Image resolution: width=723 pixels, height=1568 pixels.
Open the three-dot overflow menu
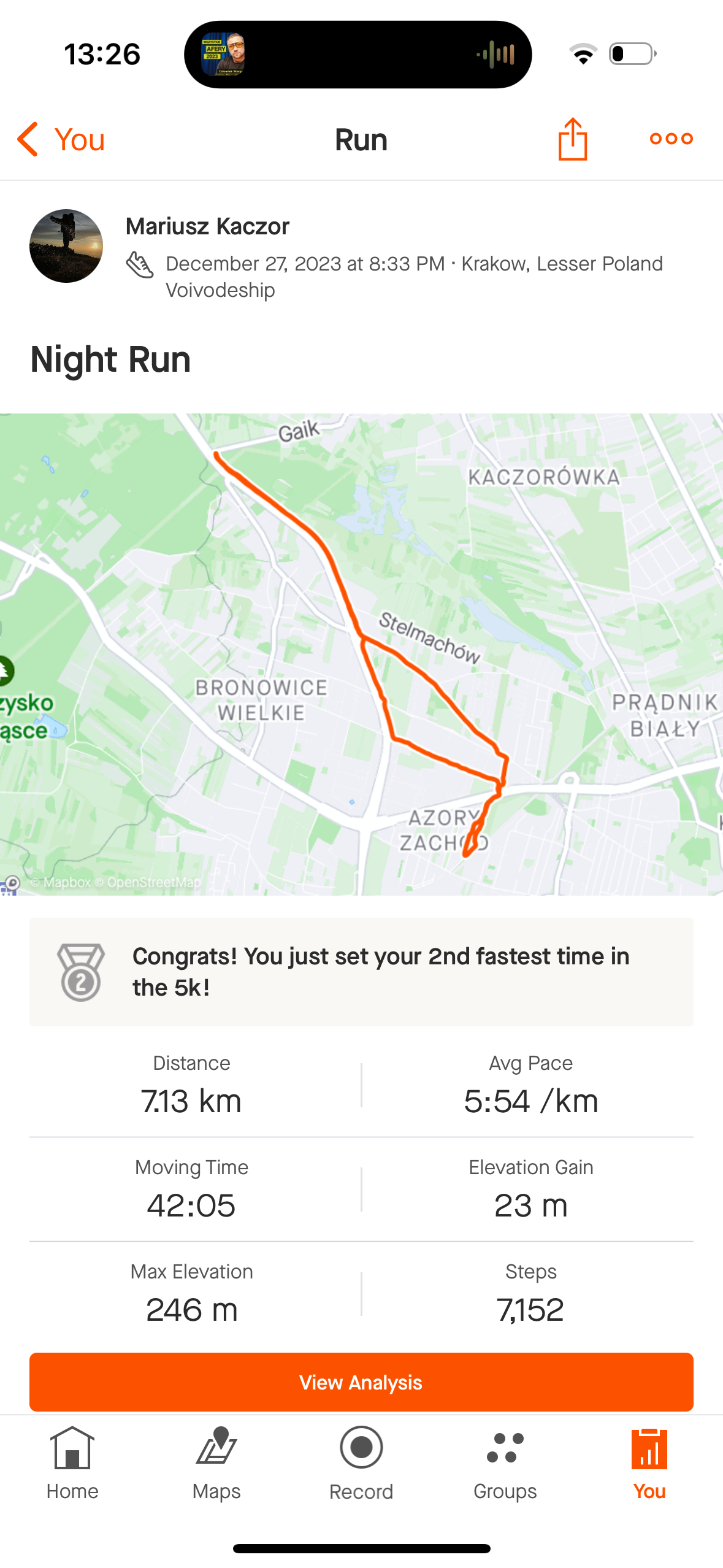click(671, 139)
